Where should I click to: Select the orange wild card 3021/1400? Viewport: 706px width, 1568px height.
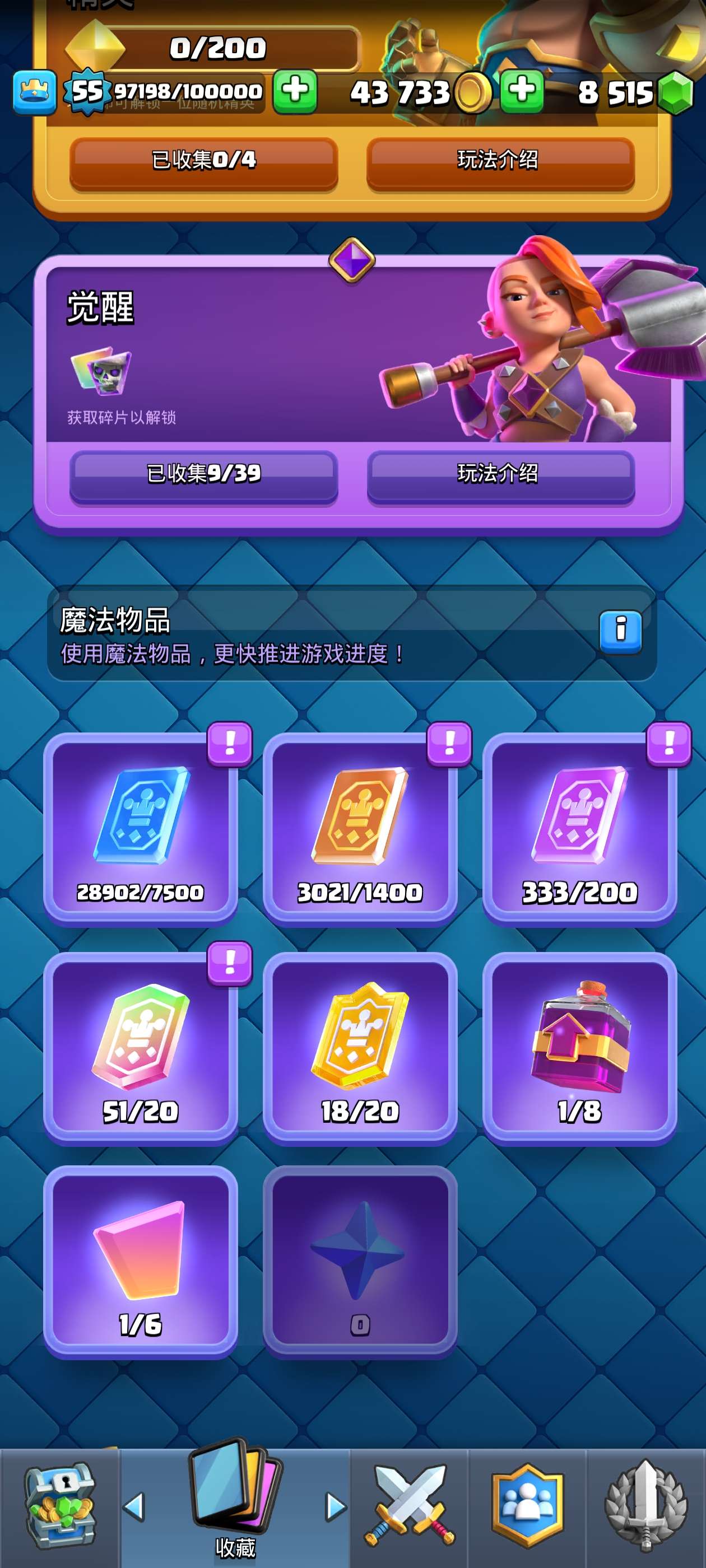(x=360, y=828)
